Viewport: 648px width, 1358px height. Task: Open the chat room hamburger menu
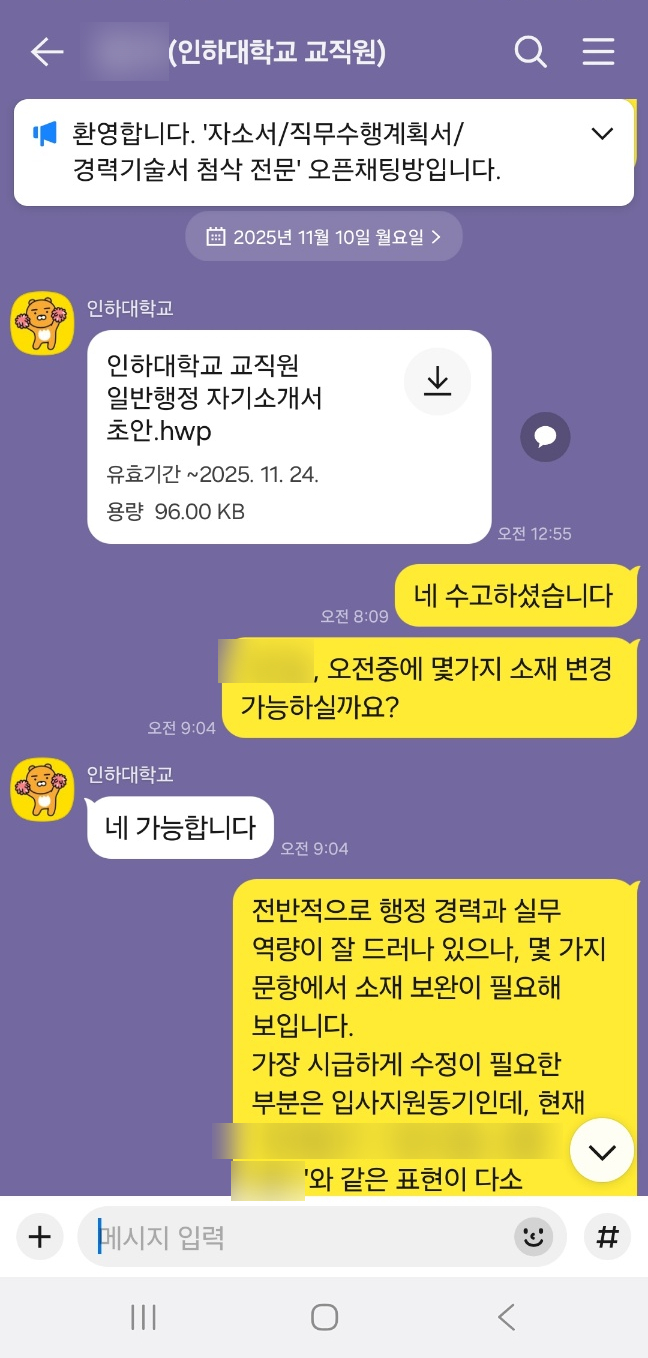(598, 52)
